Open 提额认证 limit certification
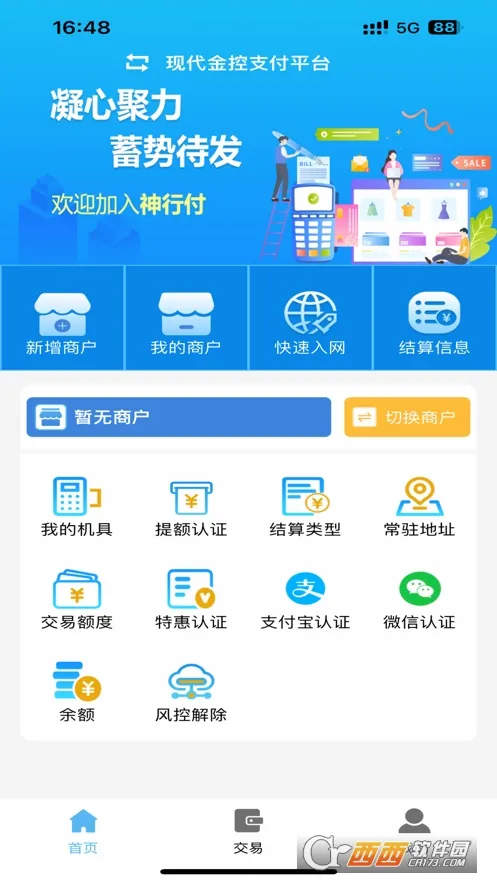Viewport: 497px width, 883px height. coord(191,506)
